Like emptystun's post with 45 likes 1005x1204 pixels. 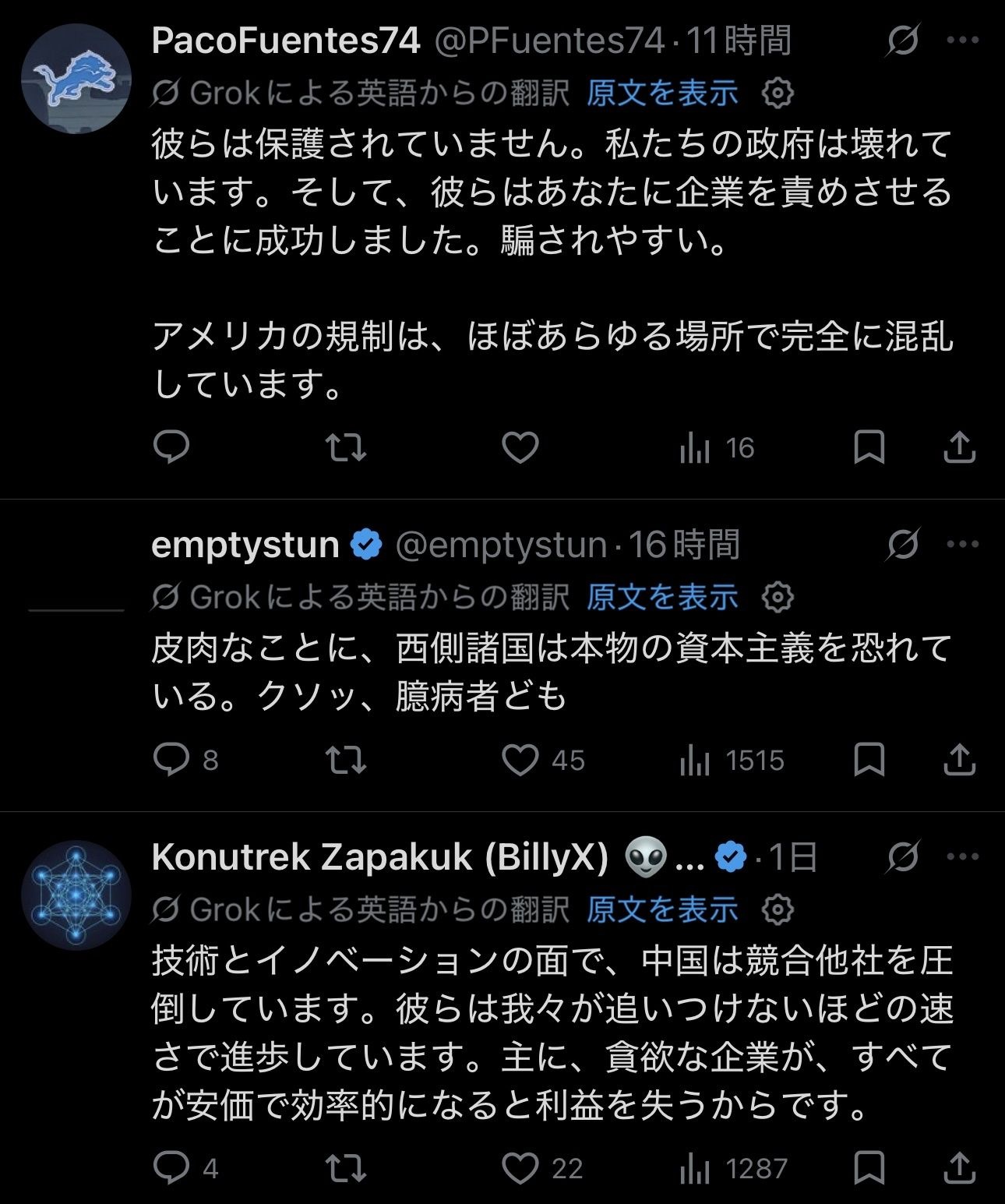point(520,760)
